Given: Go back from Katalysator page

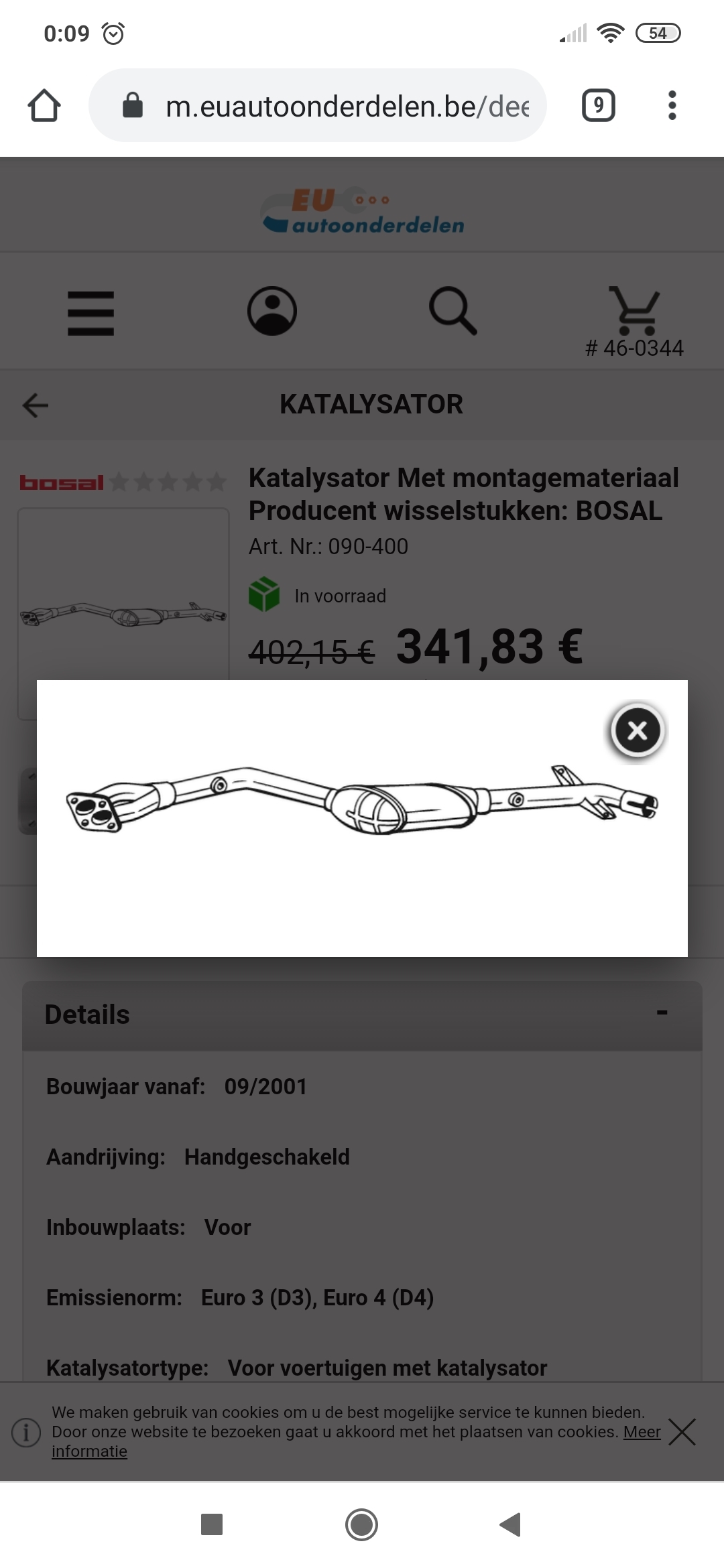Looking at the screenshot, I should (x=36, y=405).
